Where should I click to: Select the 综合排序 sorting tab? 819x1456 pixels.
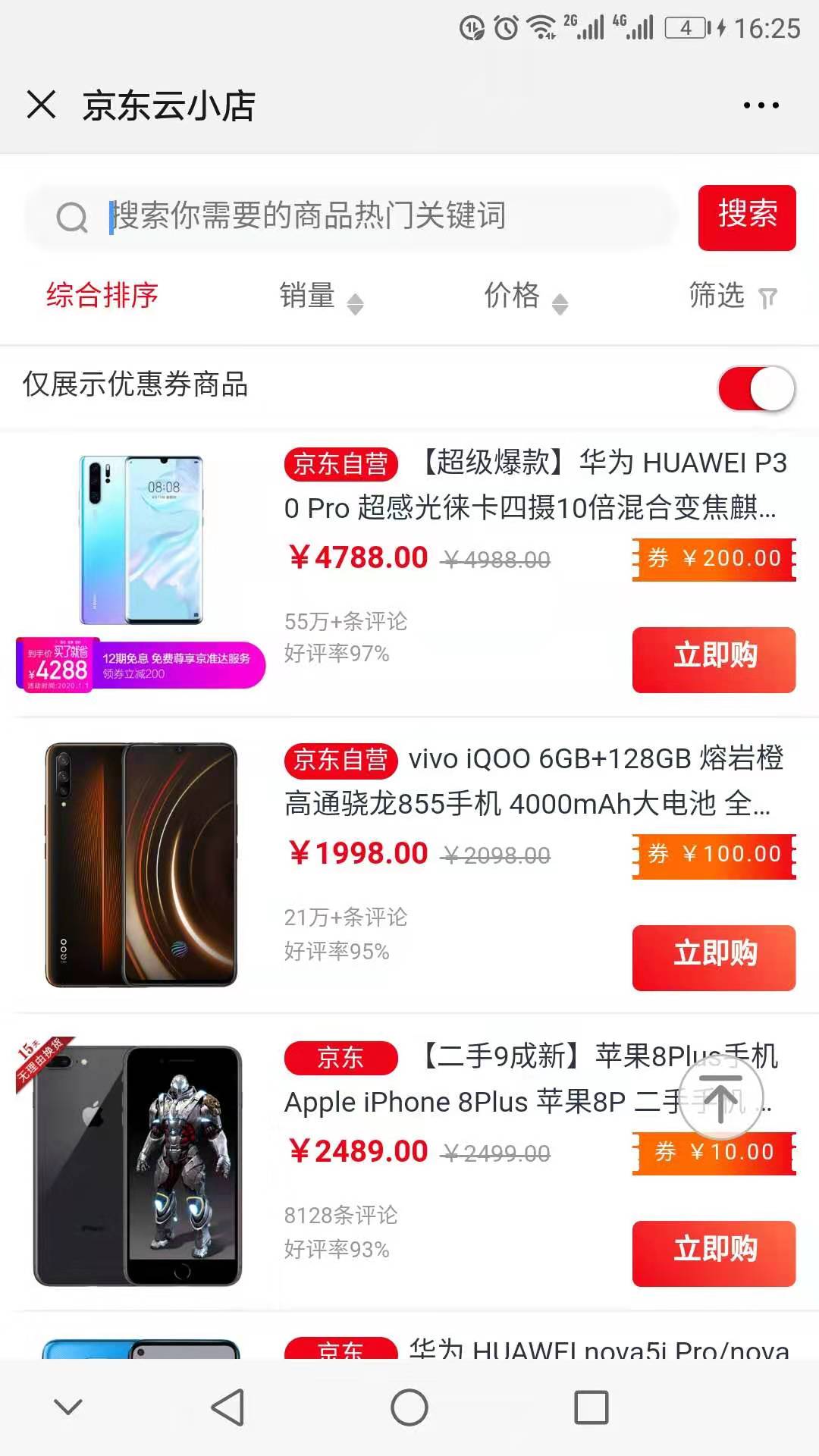102,295
